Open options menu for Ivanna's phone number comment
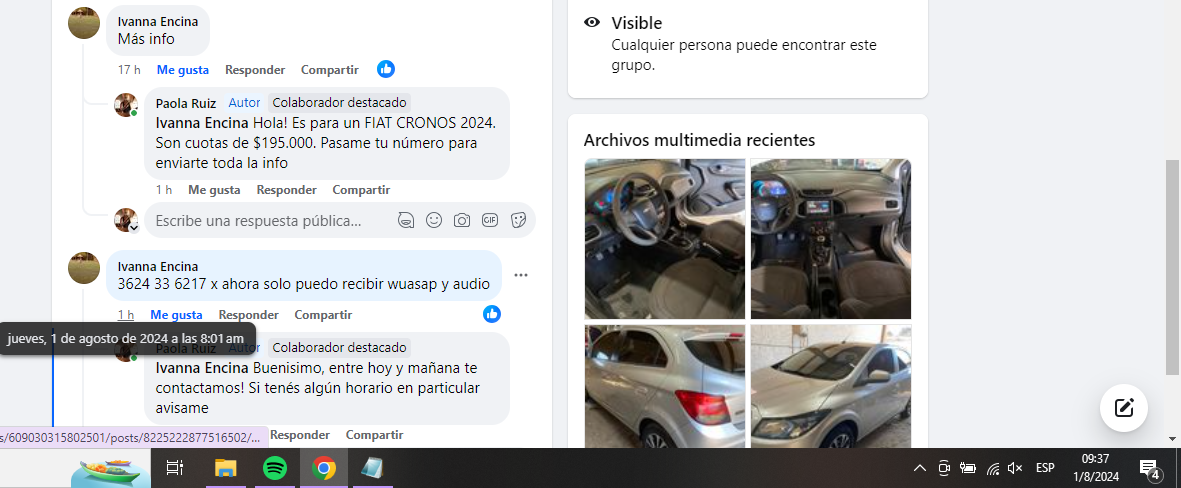Image resolution: width=1181 pixels, height=488 pixels. click(520, 275)
